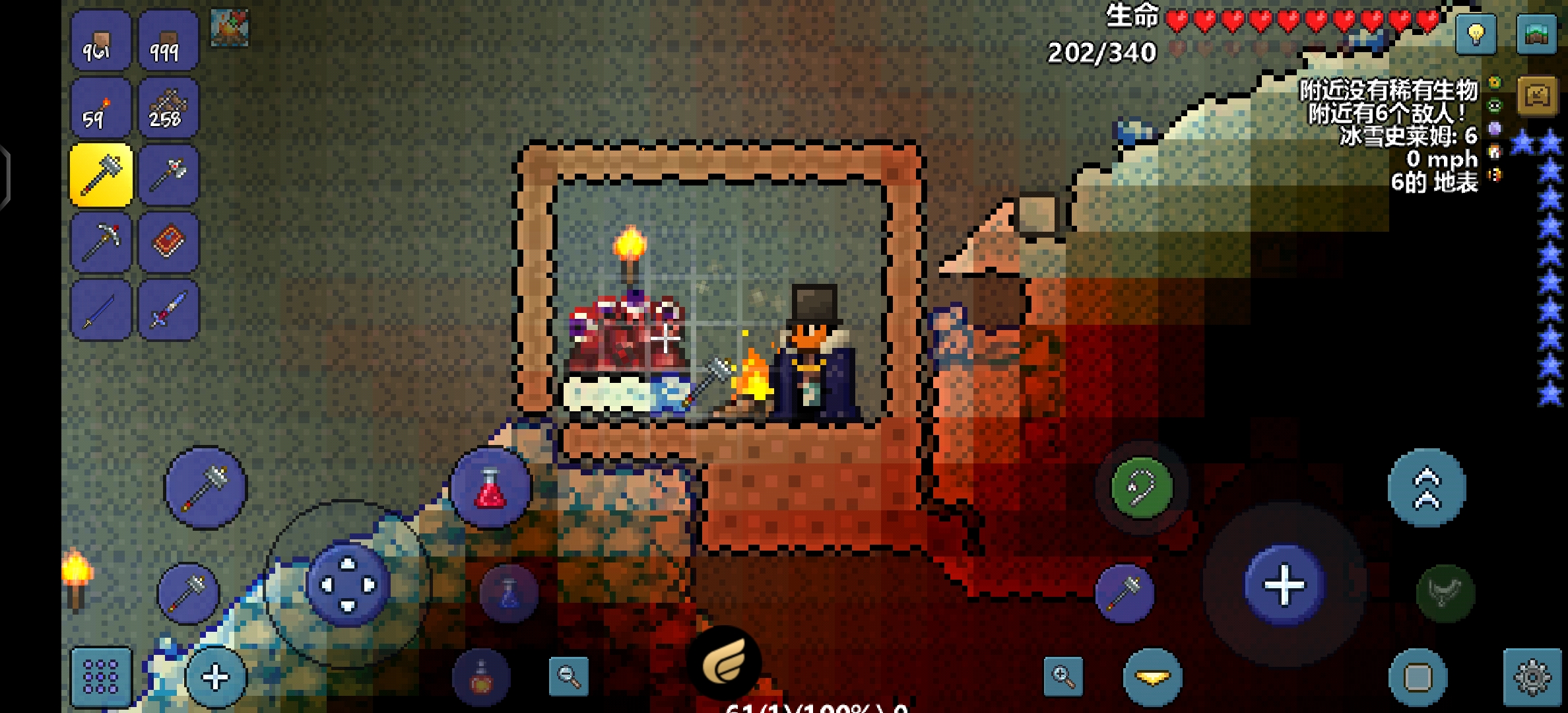The width and height of the screenshot is (1568, 713).
Task: Select the hammer in the hotbar
Action: click(101, 175)
